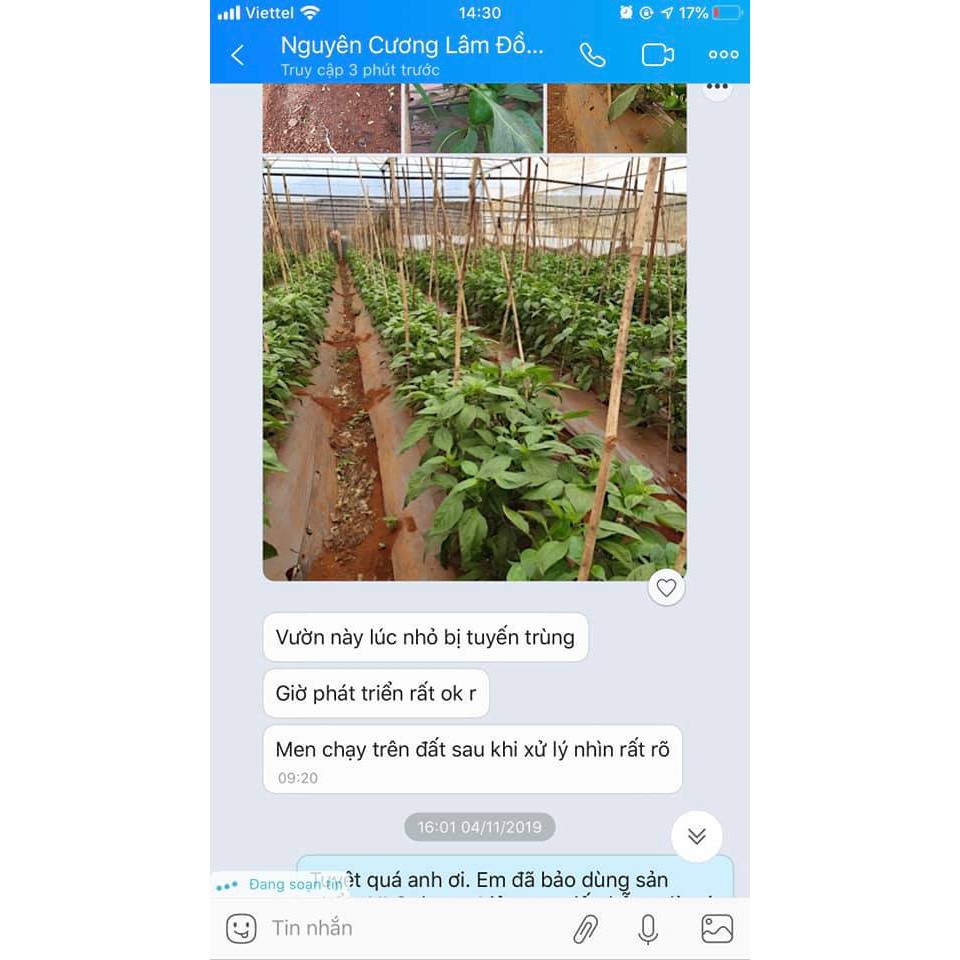Go back from the chat
Image resolution: width=960 pixels, height=960 pixels.
pyautogui.click(x=238, y=55)
